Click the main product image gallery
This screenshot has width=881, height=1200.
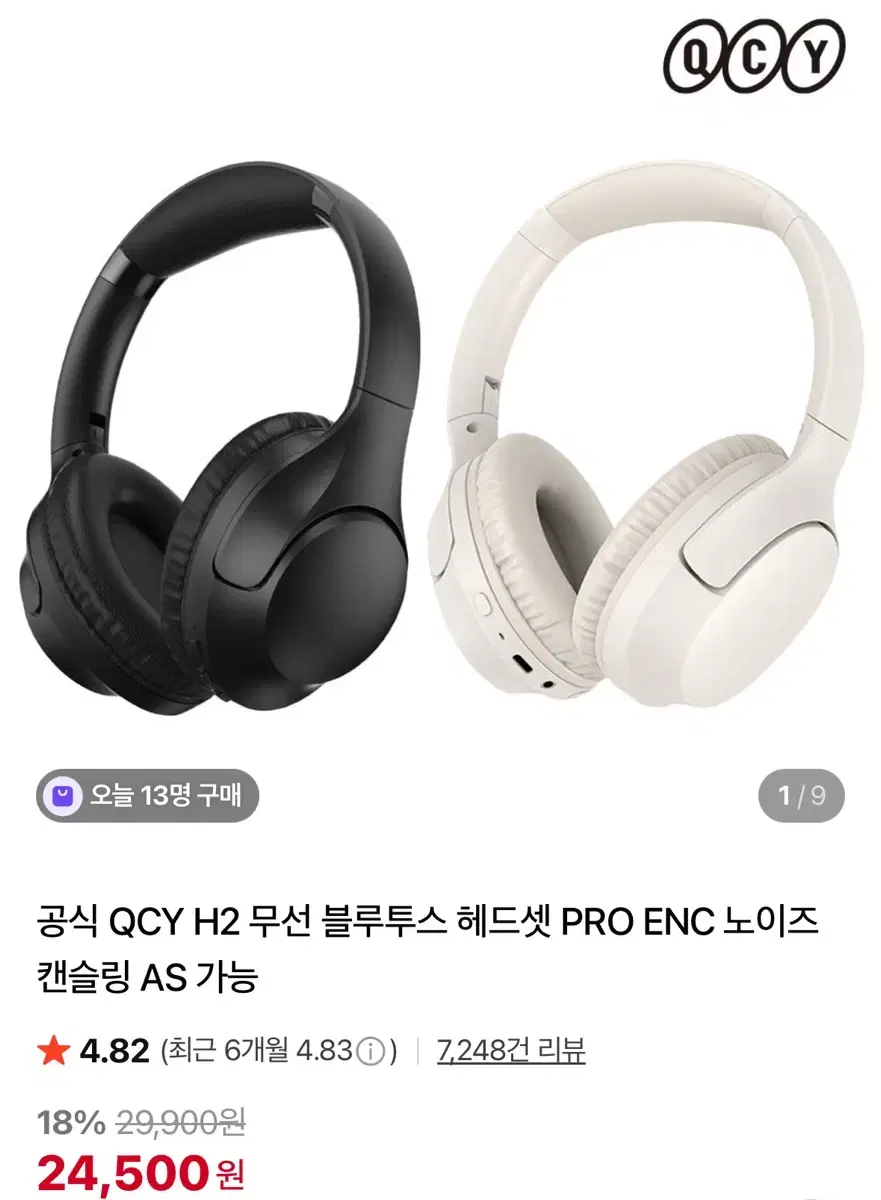click(440, 430)
